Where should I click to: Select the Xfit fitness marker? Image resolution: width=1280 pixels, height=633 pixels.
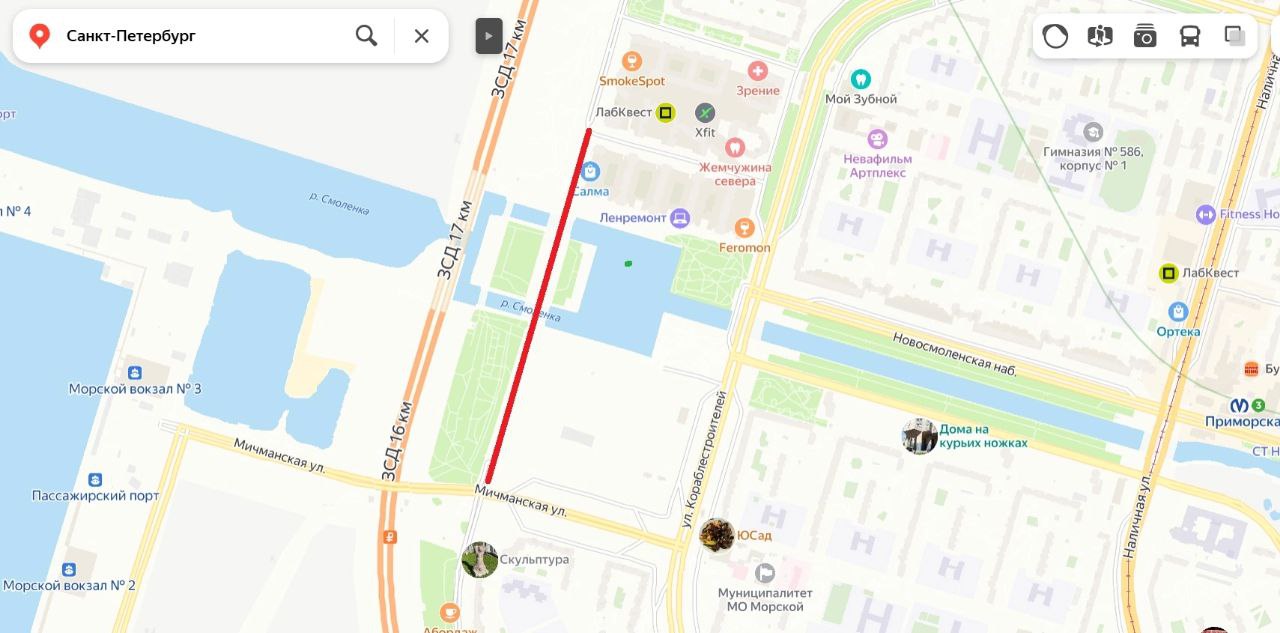pyautogui.click(x=705, y=113)
